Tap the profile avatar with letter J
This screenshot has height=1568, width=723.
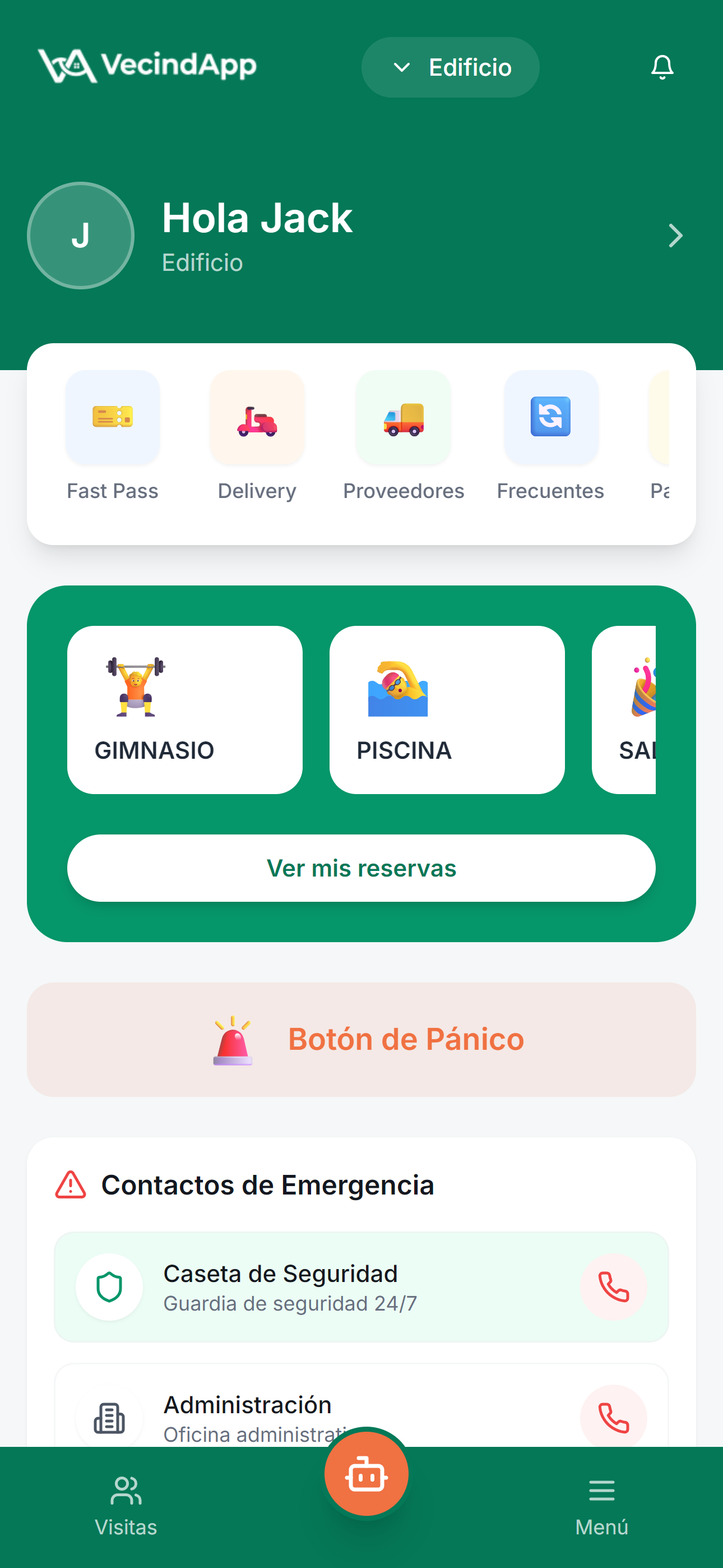(80, 236)
